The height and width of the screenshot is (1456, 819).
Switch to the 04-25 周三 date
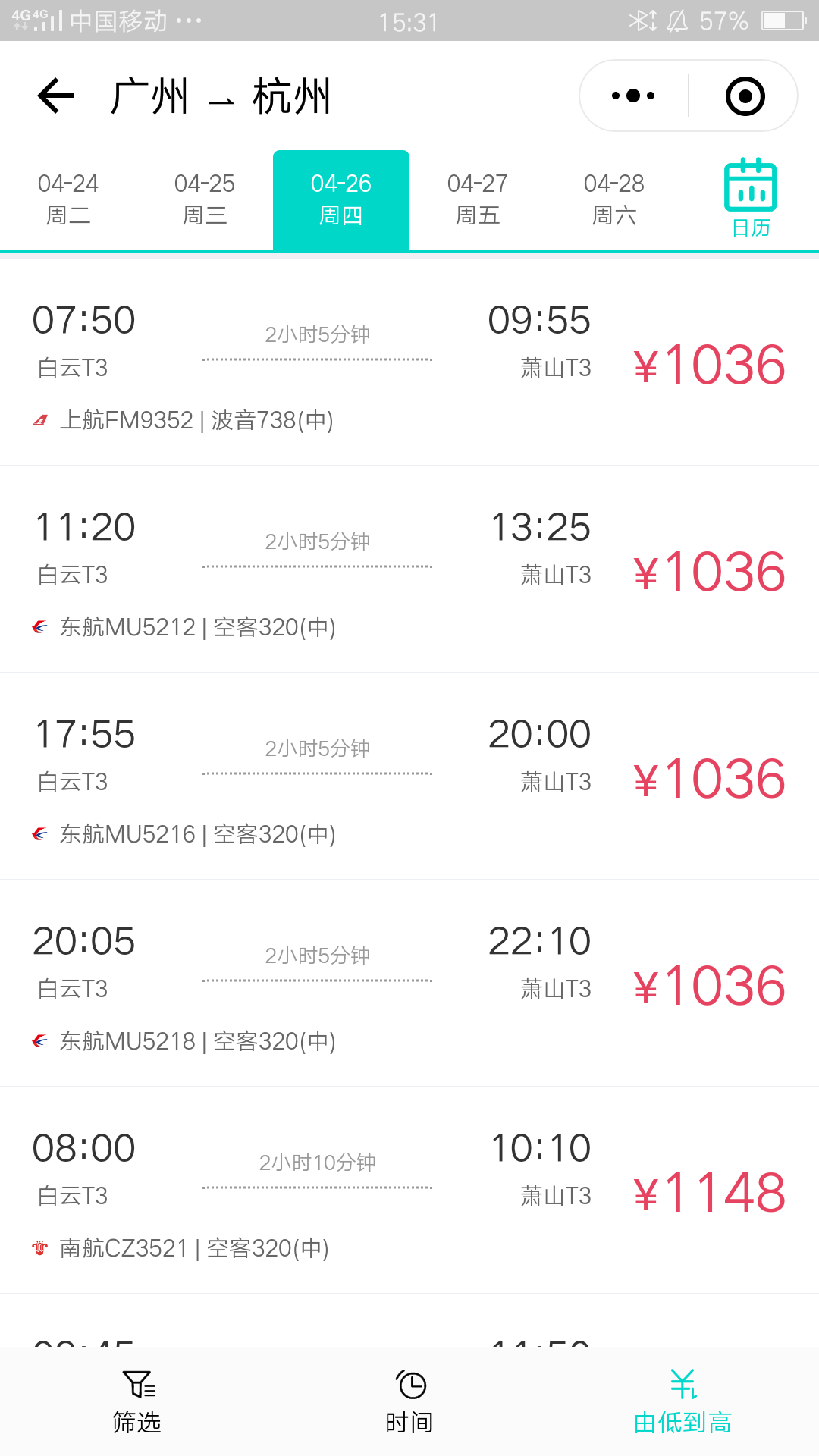[205, 199]
